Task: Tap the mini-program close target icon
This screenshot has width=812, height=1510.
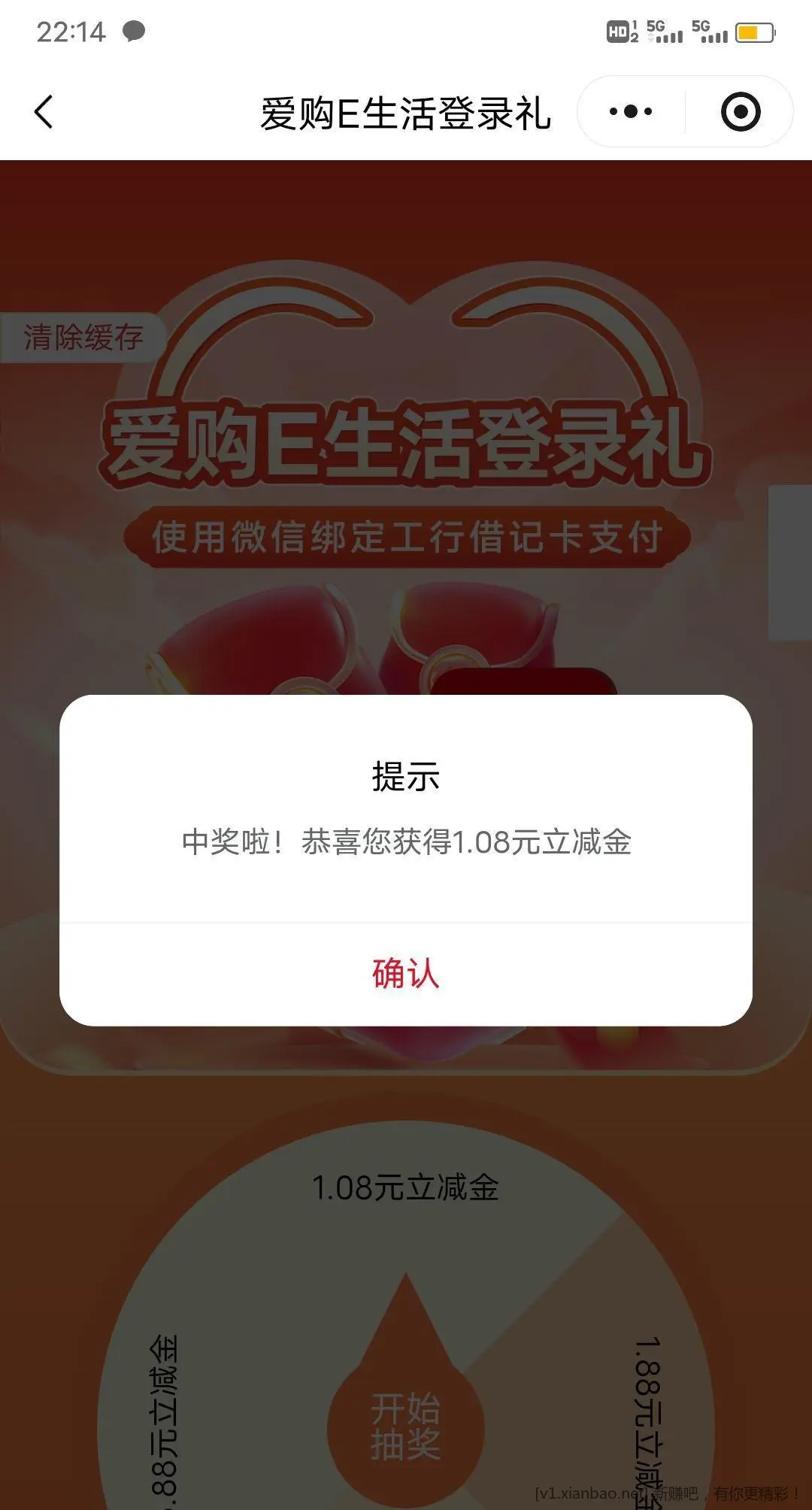Action: (x=740, y=111)
